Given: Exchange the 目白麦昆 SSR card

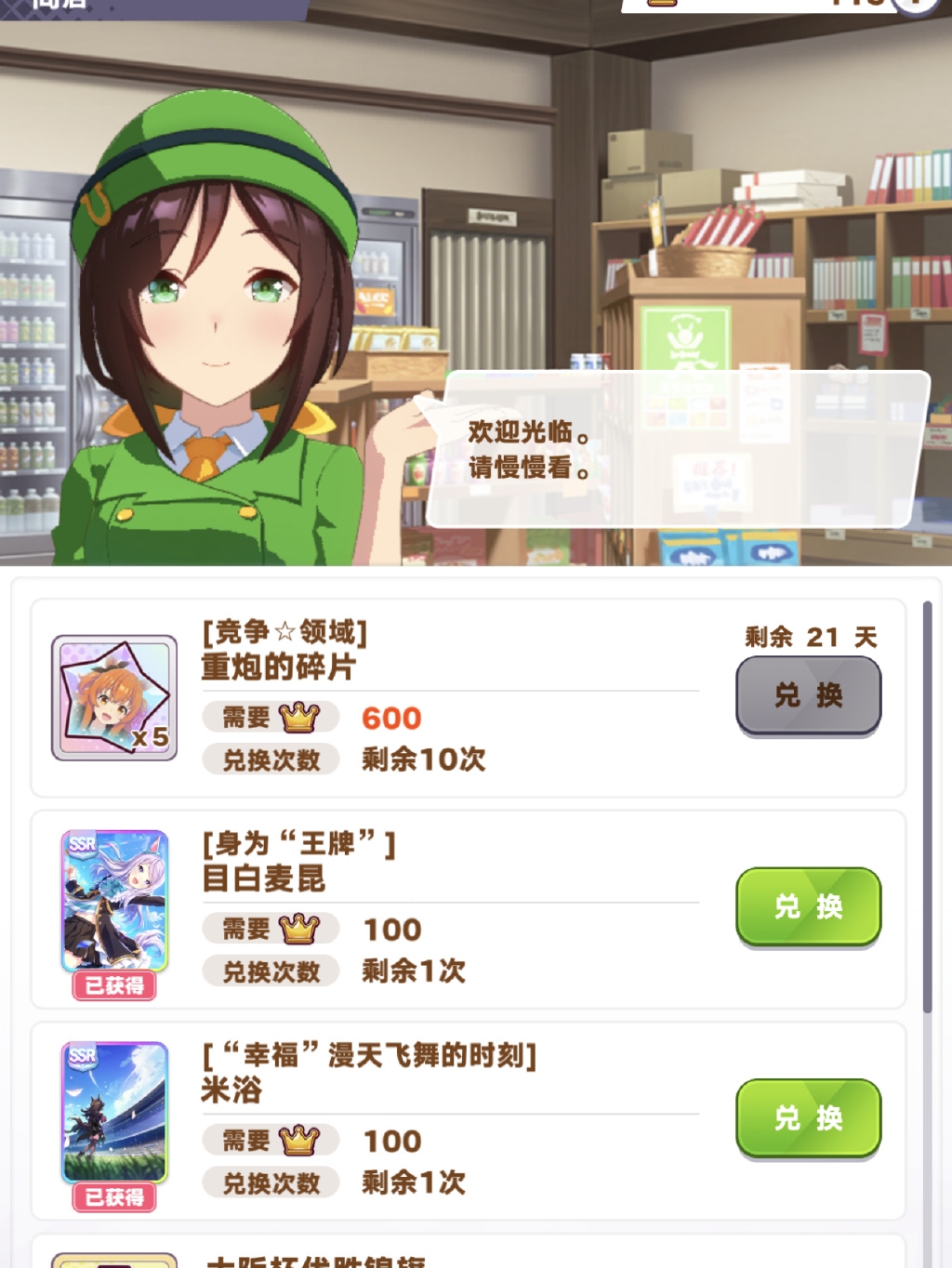Looking at the screenshot, I should tap(808, 906).
